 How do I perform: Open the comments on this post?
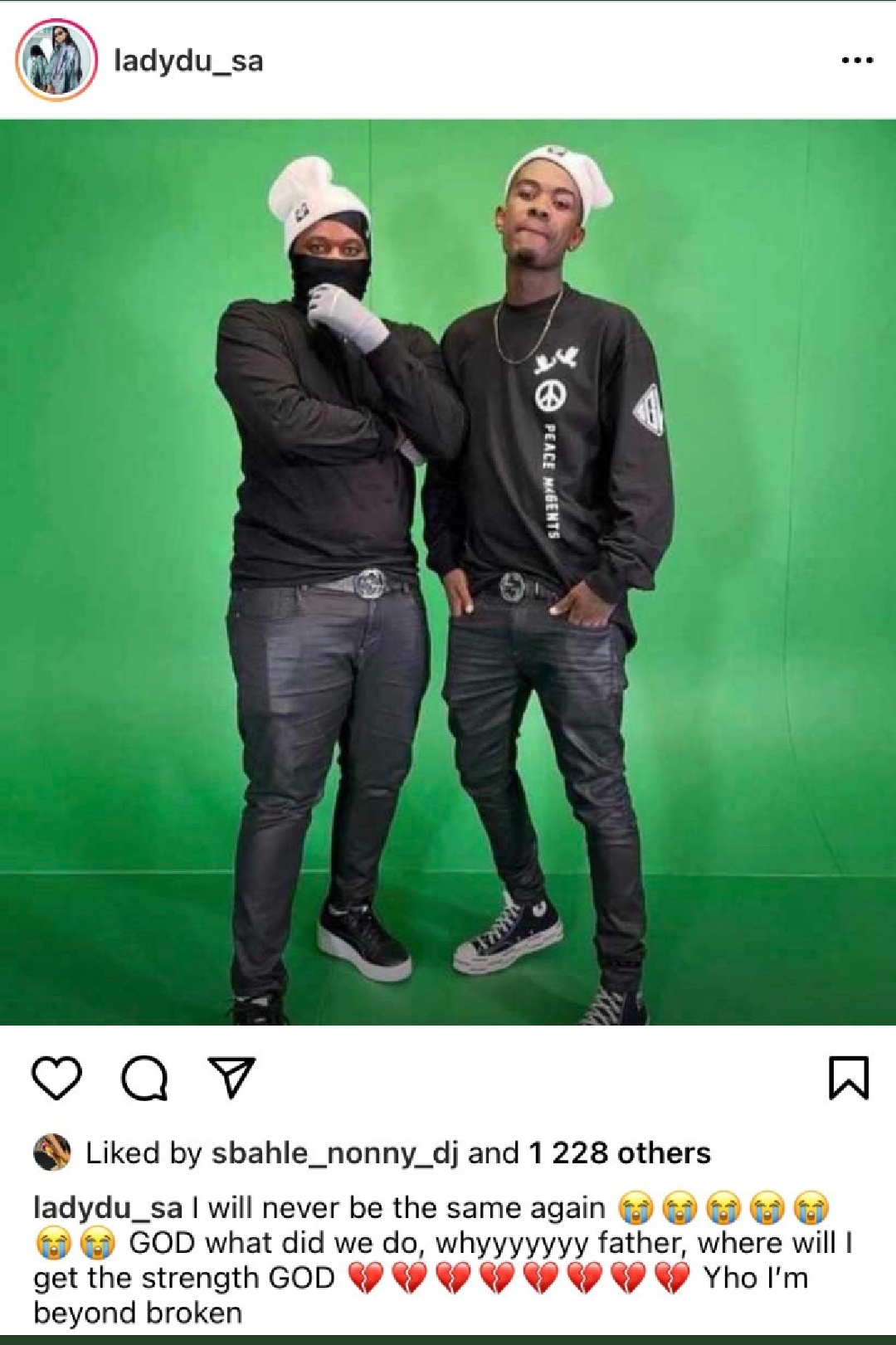coord(144,1078)
